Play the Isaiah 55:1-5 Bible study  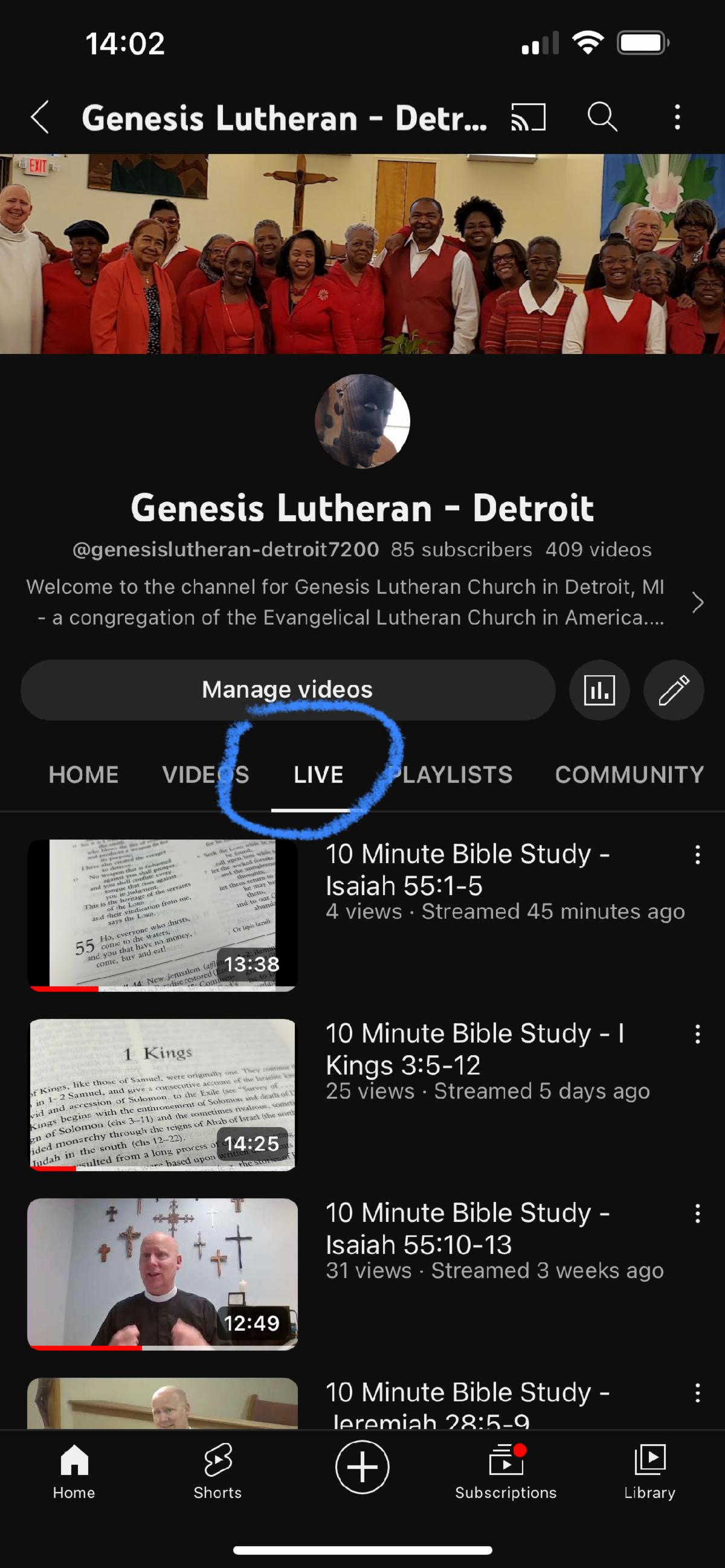pos(163,915)
